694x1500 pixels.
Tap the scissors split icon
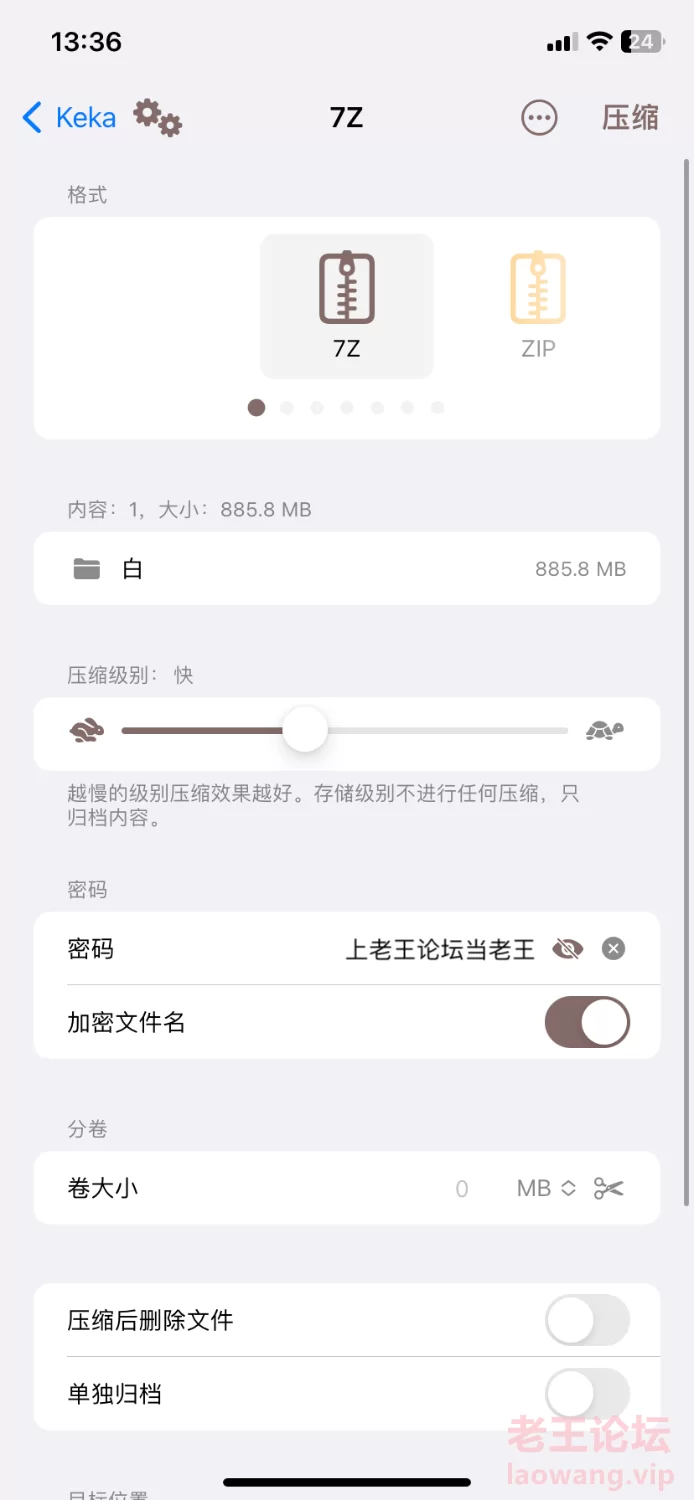tap(608, 1189)
